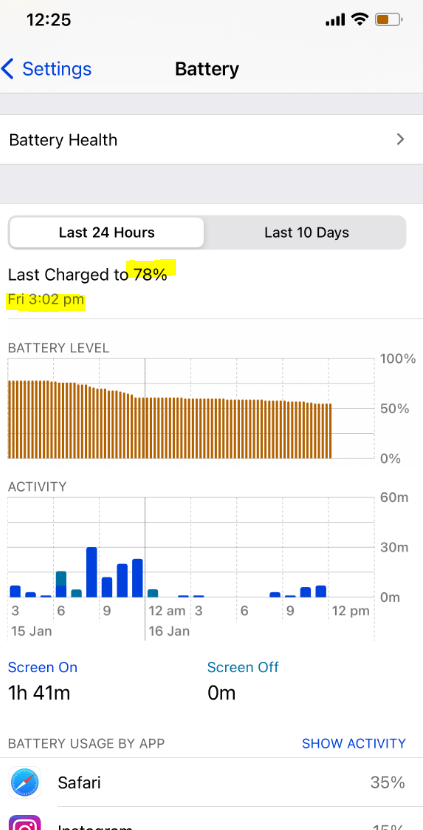Tap the 8 pm bar in the Activity chart

point(92,572)
